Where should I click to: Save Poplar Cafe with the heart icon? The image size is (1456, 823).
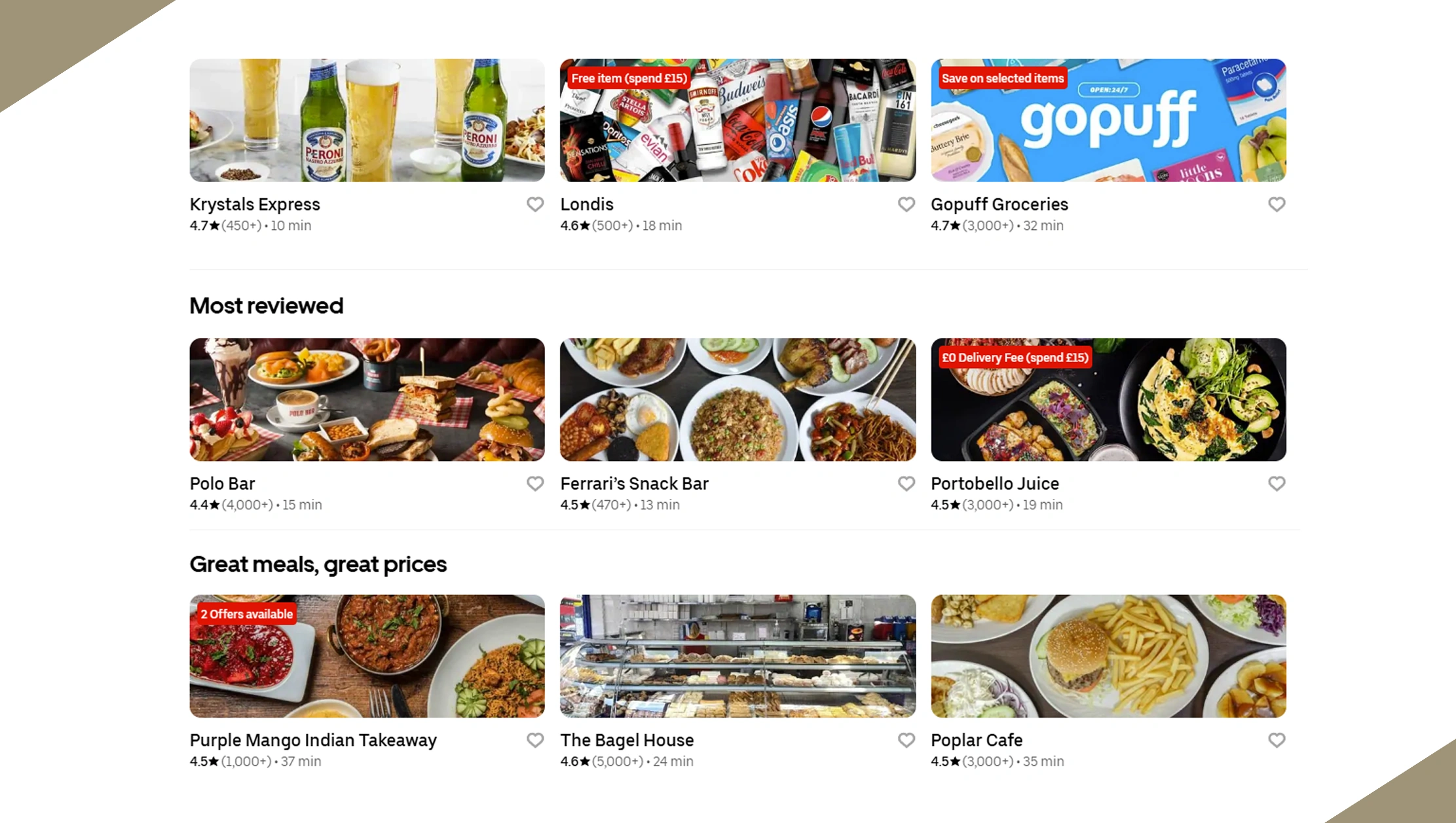tap(1277, 740)
